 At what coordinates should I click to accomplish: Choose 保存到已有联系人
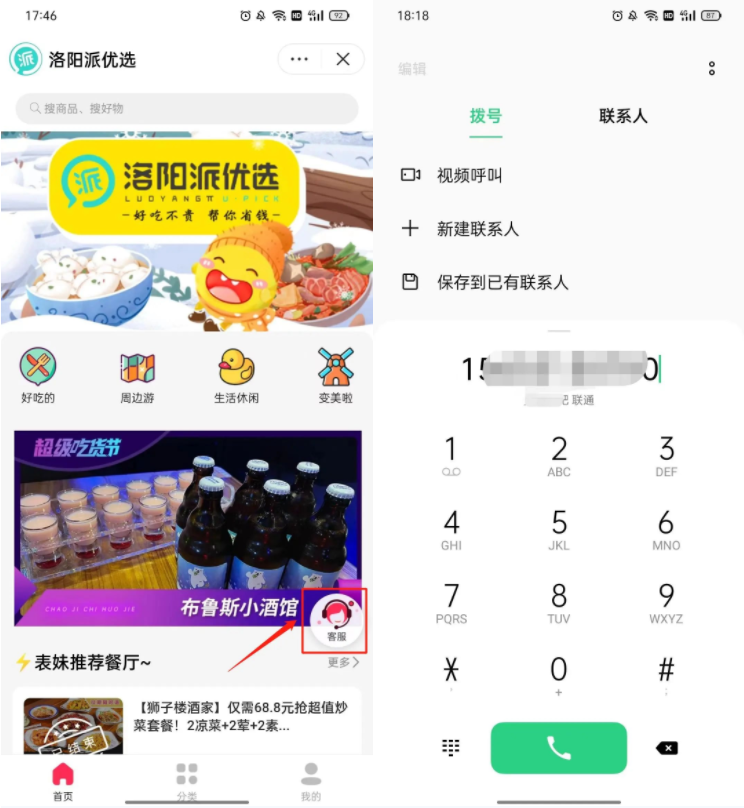click(x=502, y=282)
